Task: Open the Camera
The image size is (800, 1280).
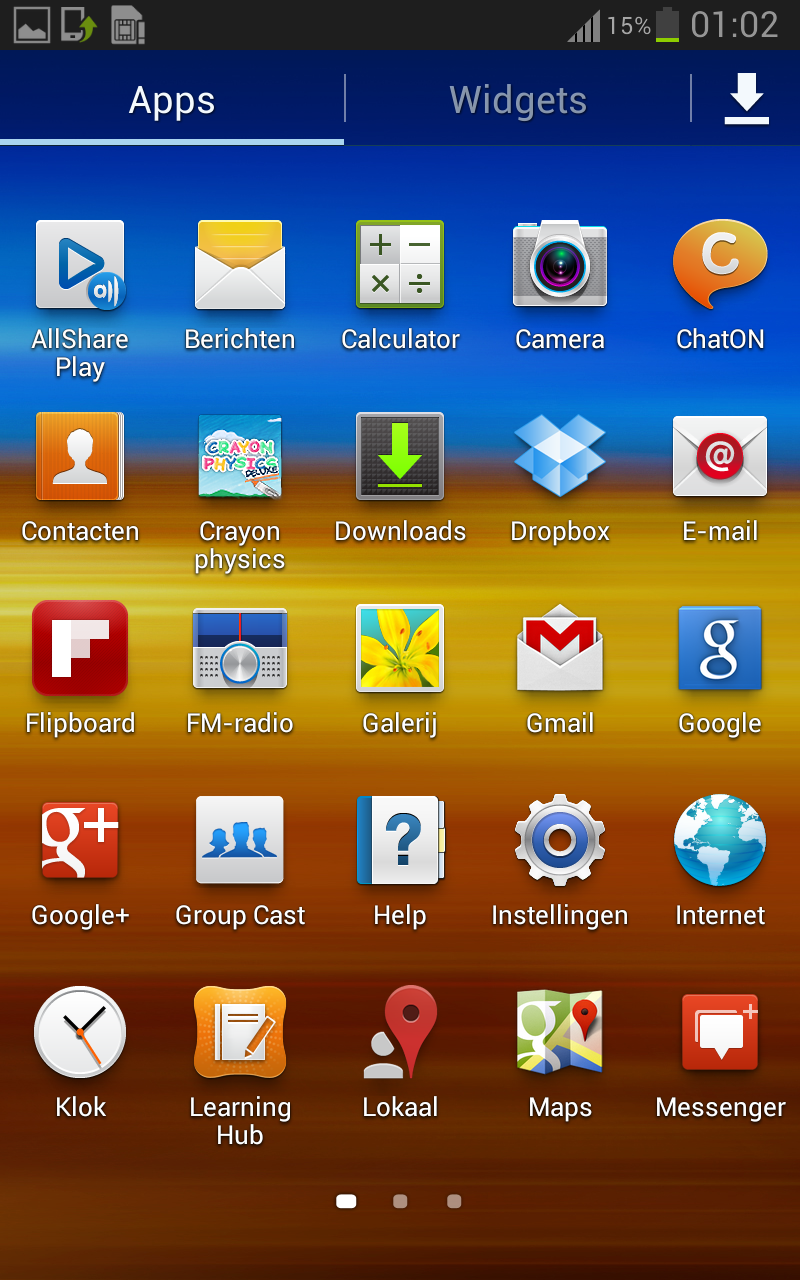Action: (x=560, y=266)
